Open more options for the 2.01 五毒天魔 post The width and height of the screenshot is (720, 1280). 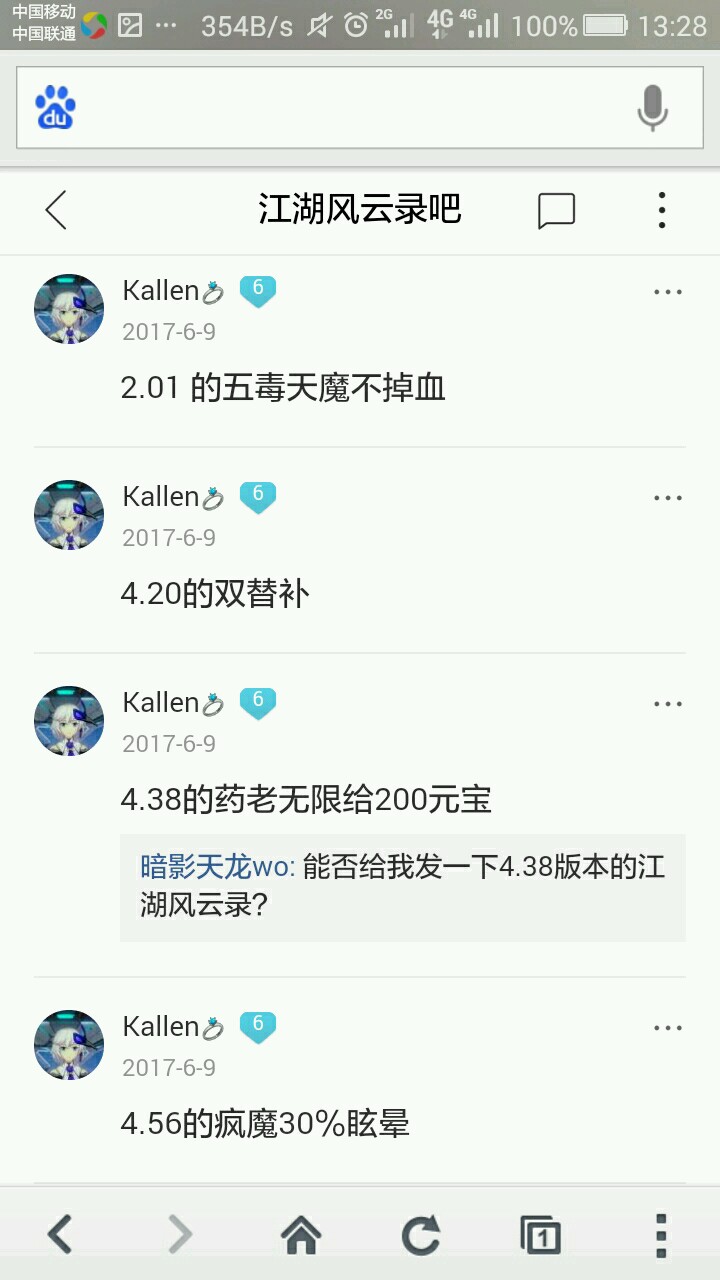pos(667,292)
